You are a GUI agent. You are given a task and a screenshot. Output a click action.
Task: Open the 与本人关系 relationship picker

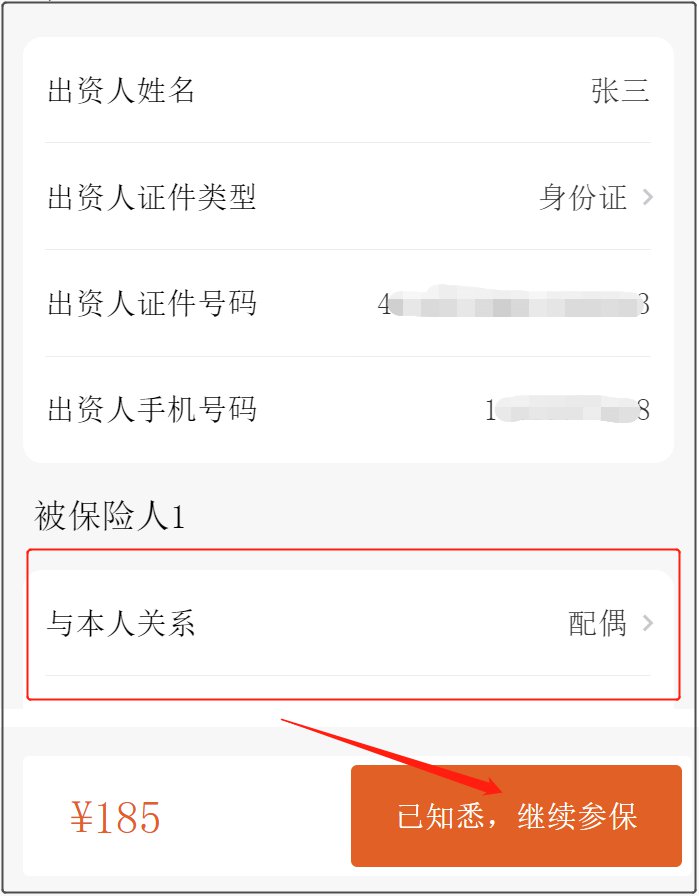[x=348, y=624]
